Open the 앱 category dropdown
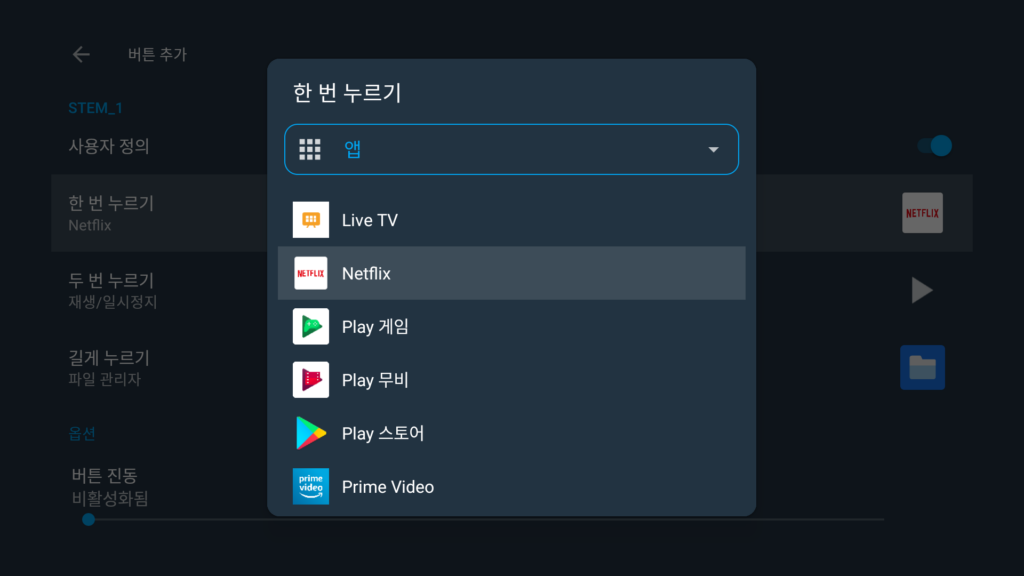This screenshot has width=1024, height=576. point(511,150)
